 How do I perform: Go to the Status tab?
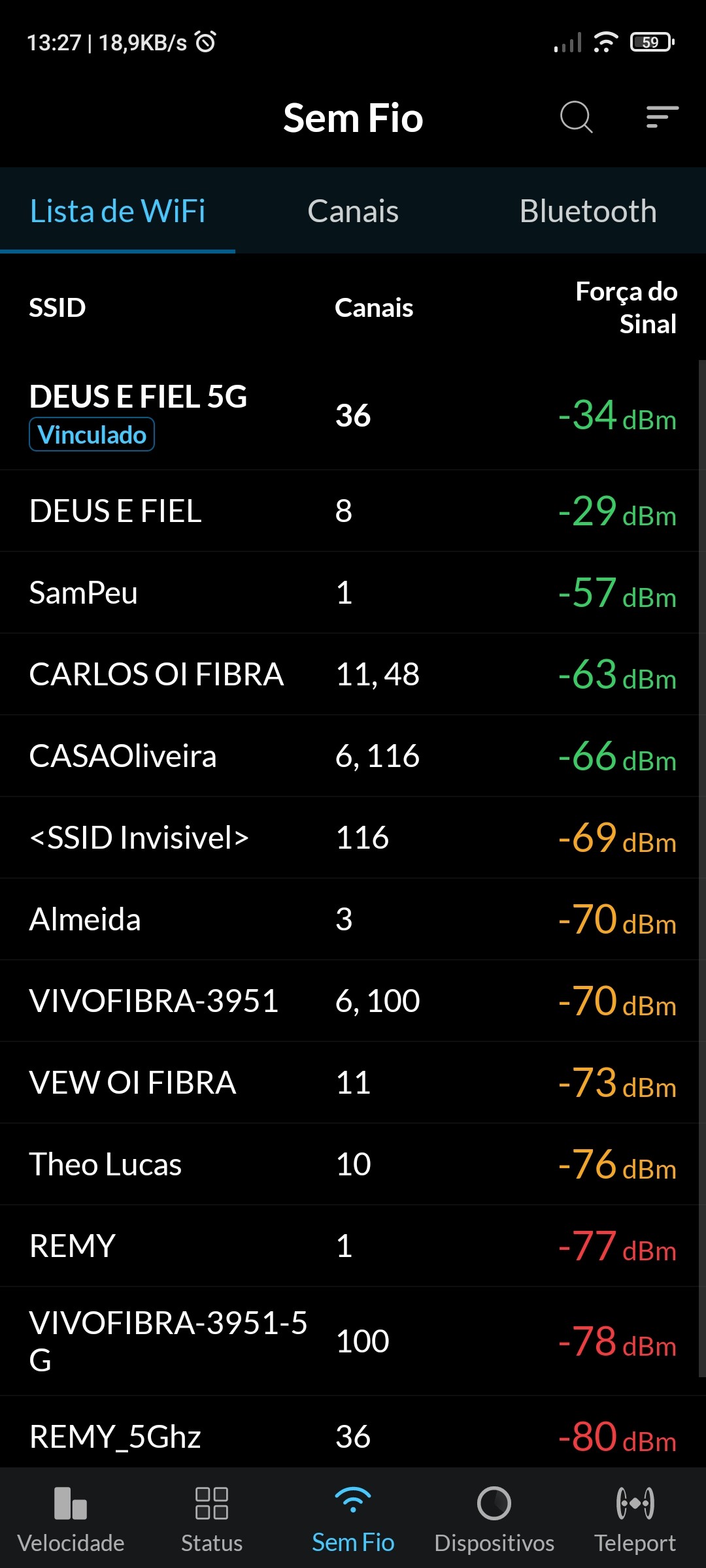(212, 1517)
